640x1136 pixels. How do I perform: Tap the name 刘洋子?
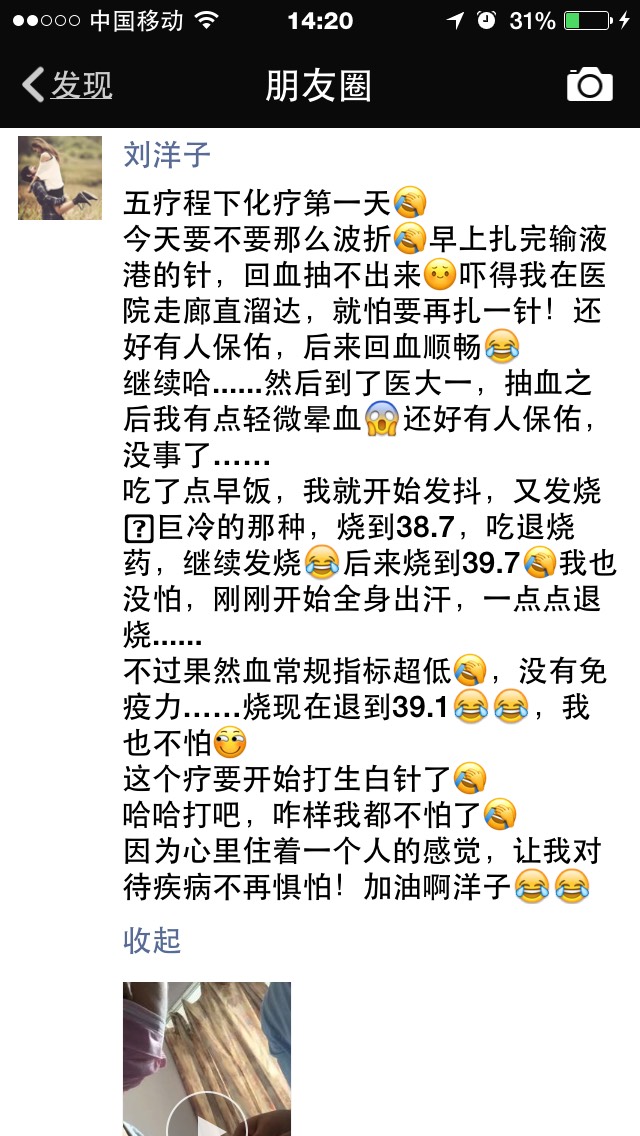(167, 155)
